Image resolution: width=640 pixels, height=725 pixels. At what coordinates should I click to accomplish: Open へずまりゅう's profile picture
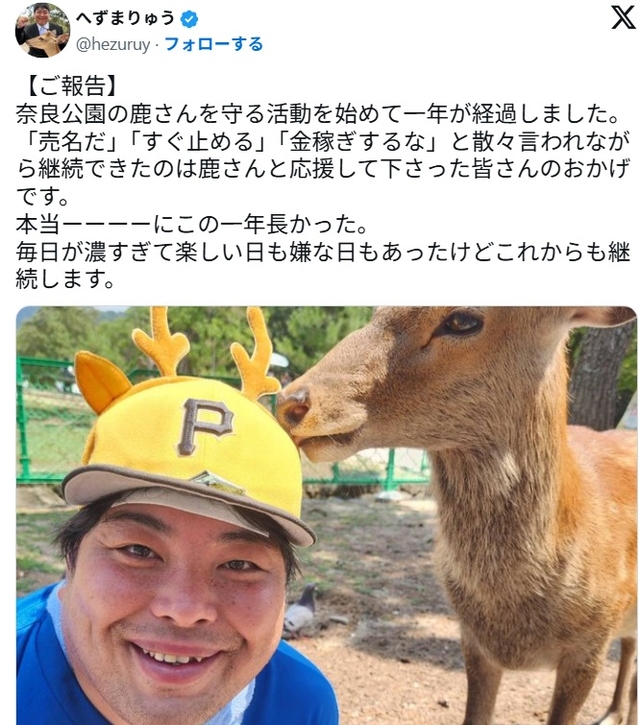[x=42, y=30]
